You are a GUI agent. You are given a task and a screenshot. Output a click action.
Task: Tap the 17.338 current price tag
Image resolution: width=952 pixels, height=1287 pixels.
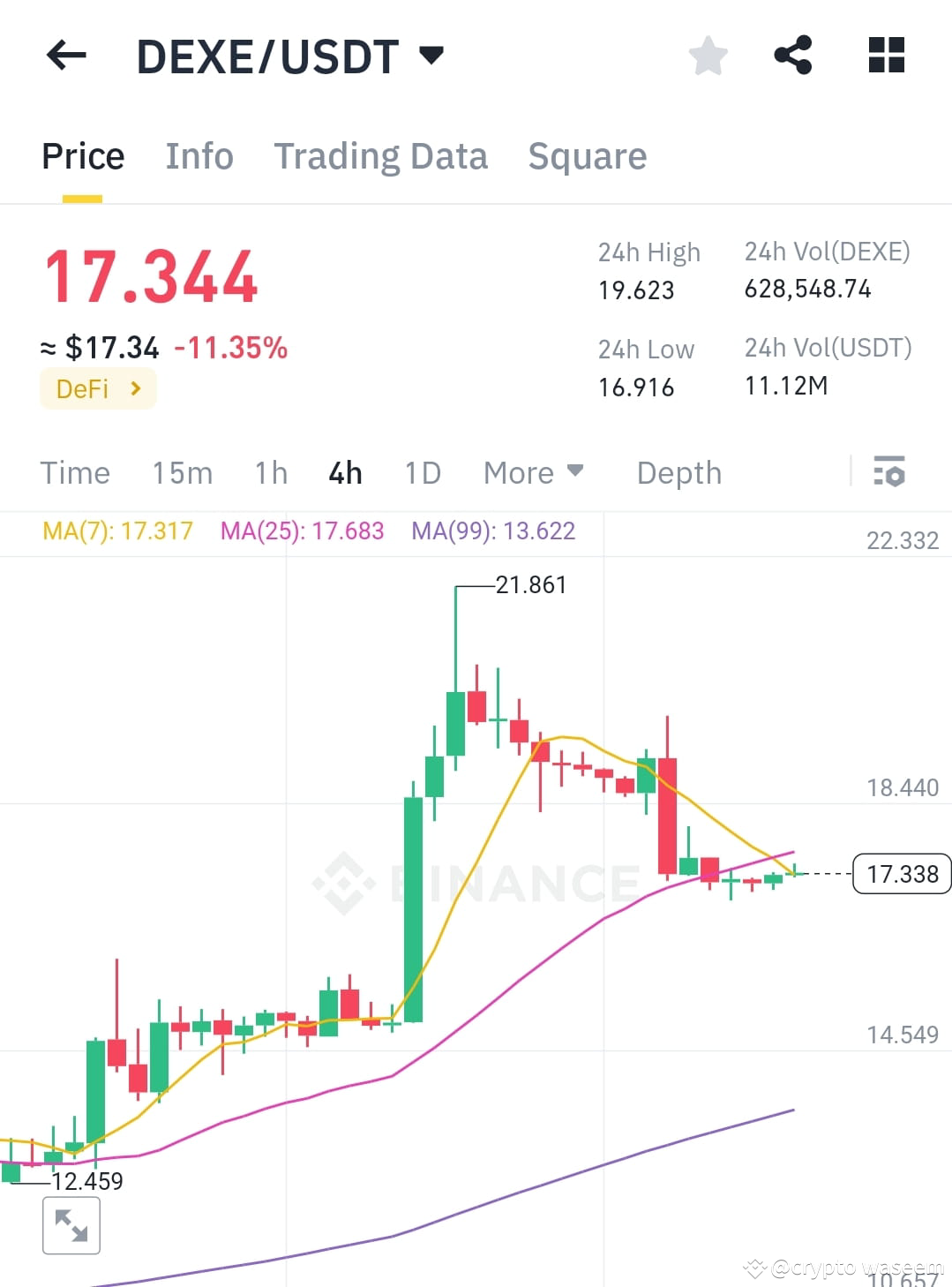coord(902,874)
